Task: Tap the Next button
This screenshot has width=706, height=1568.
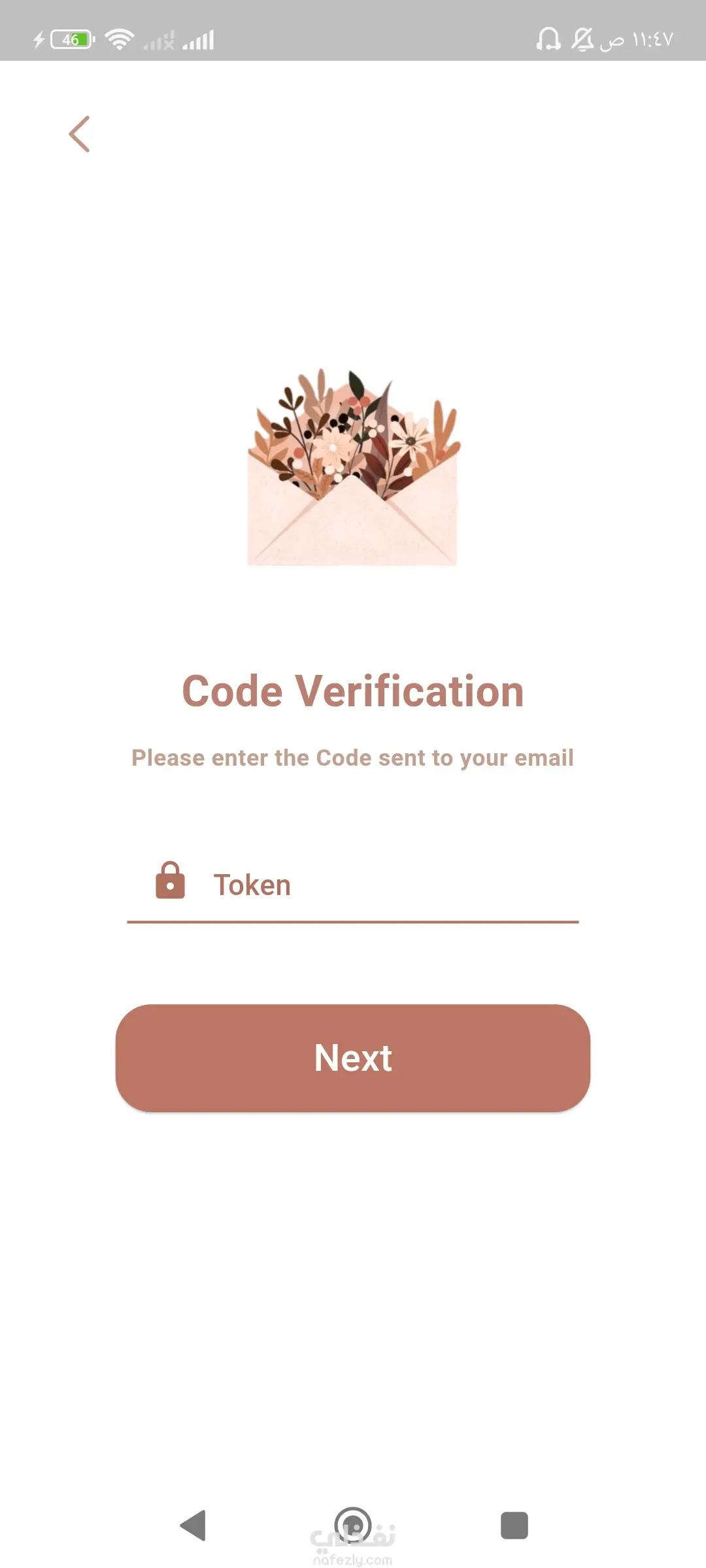Action: [353, 1058]
